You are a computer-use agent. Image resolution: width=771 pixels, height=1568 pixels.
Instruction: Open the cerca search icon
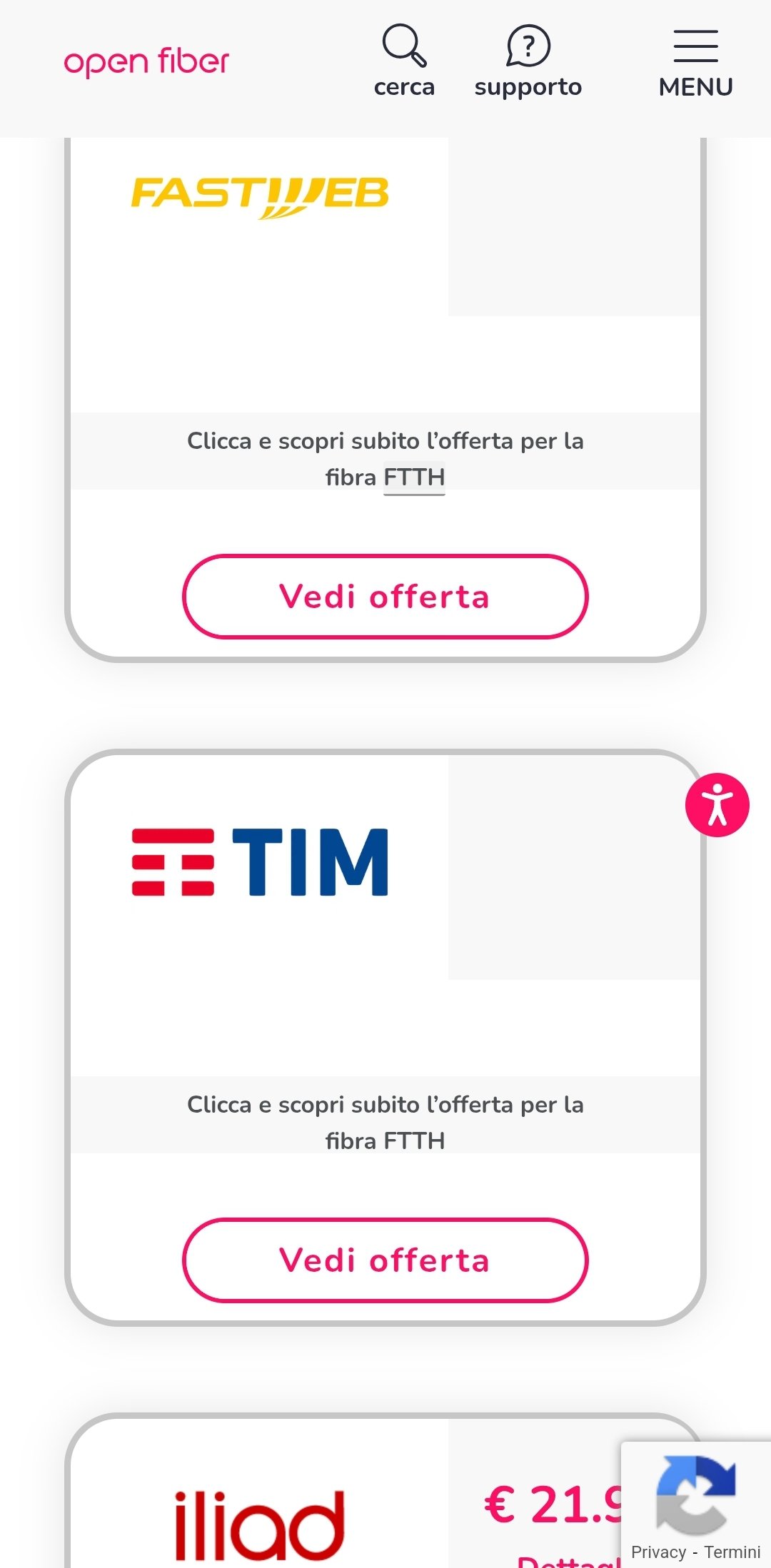404,61
